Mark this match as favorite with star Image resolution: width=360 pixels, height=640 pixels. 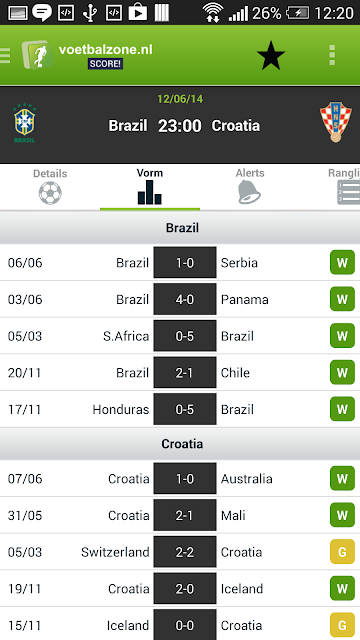pyautogui.click(x=271, y=55)
